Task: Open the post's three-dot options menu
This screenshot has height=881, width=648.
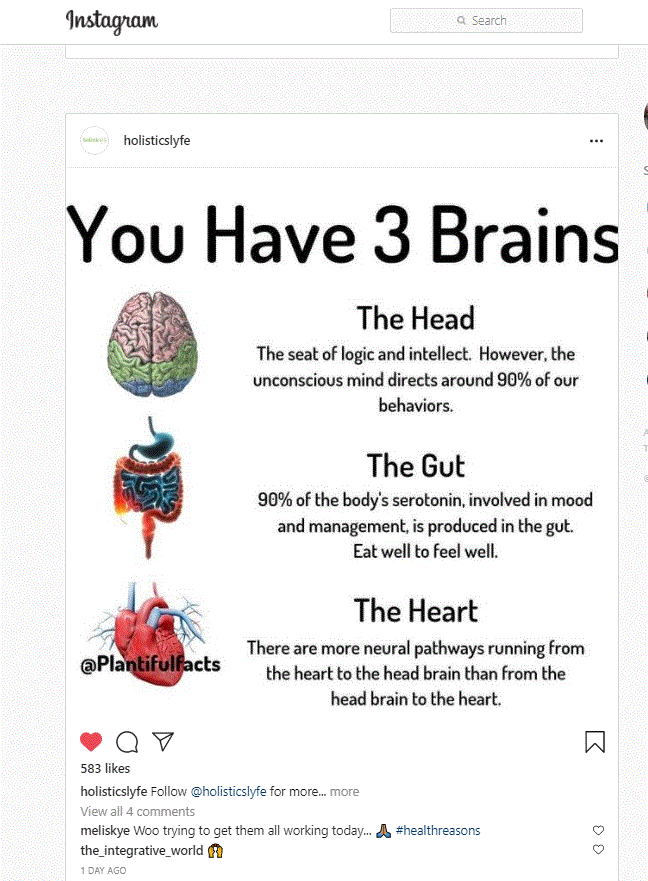Action: 596,141
